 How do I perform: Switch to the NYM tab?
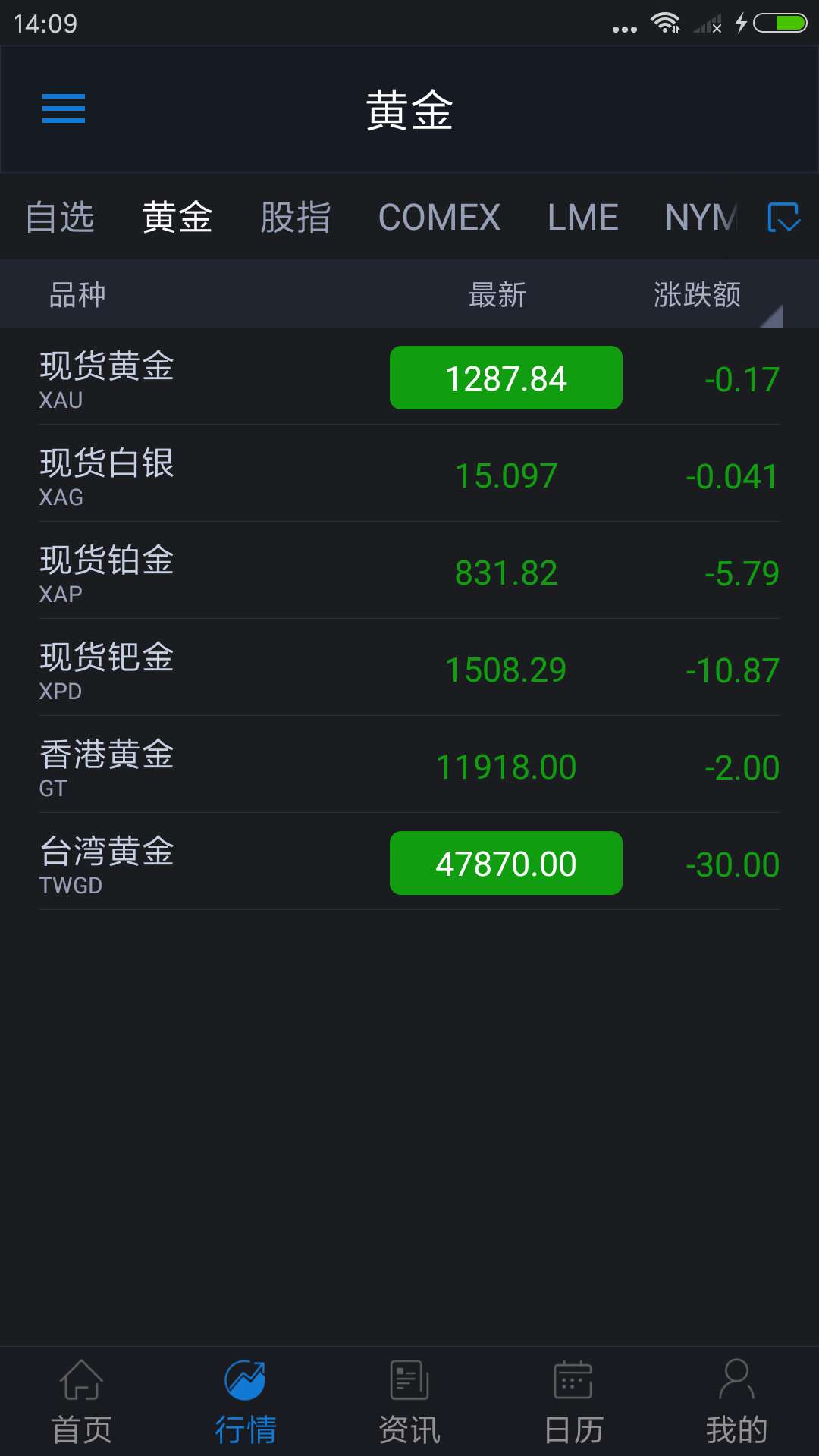(701, 218)
